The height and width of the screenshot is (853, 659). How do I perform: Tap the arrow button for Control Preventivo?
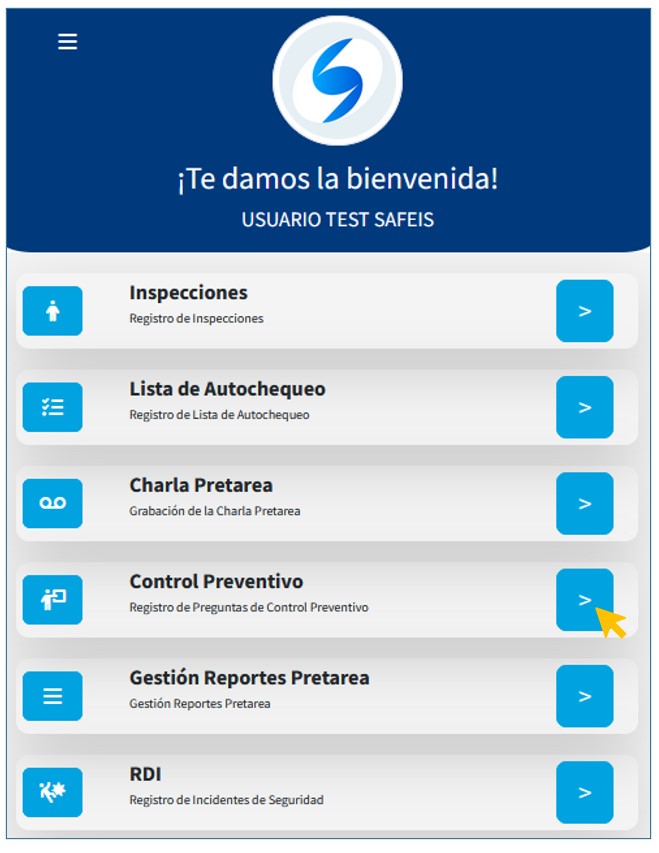click(584, 600)
